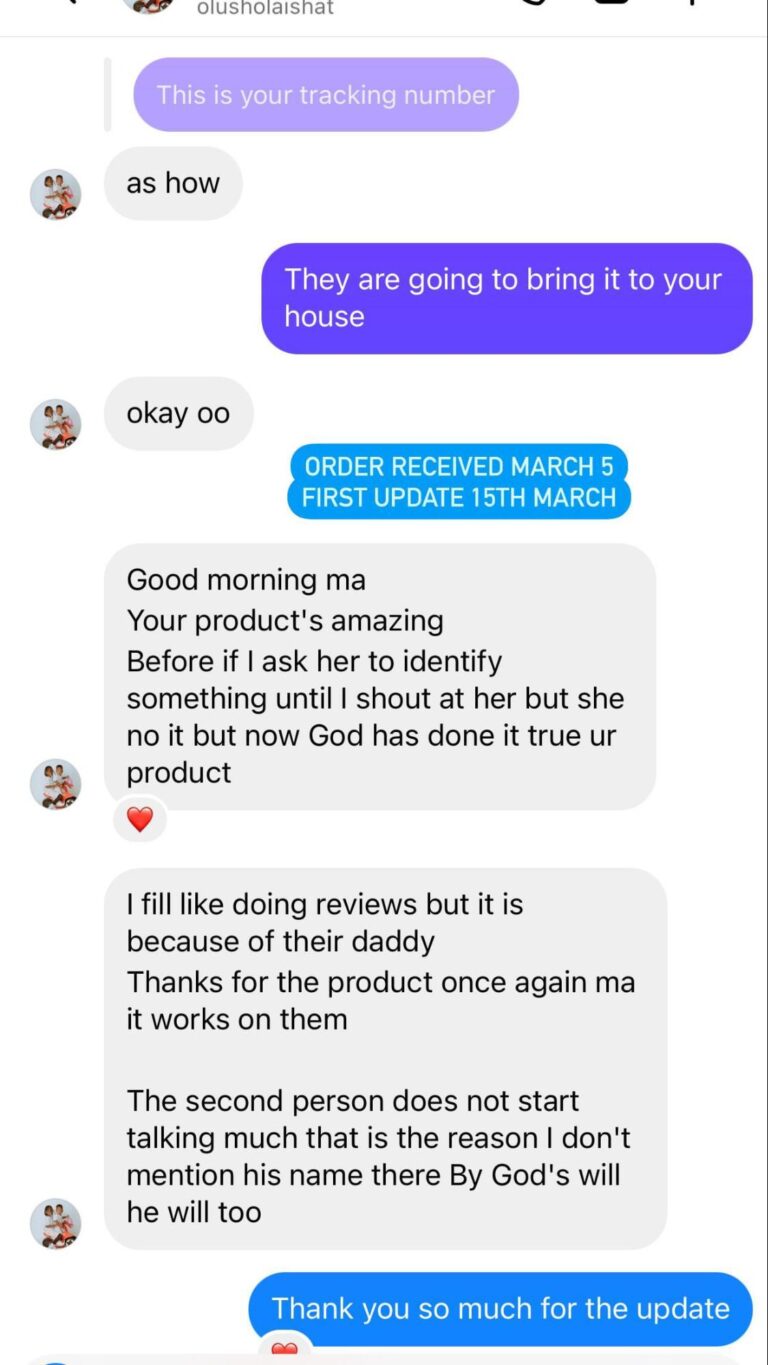View heart reaction under "Good morning ma" message

[x=140, y=819]
